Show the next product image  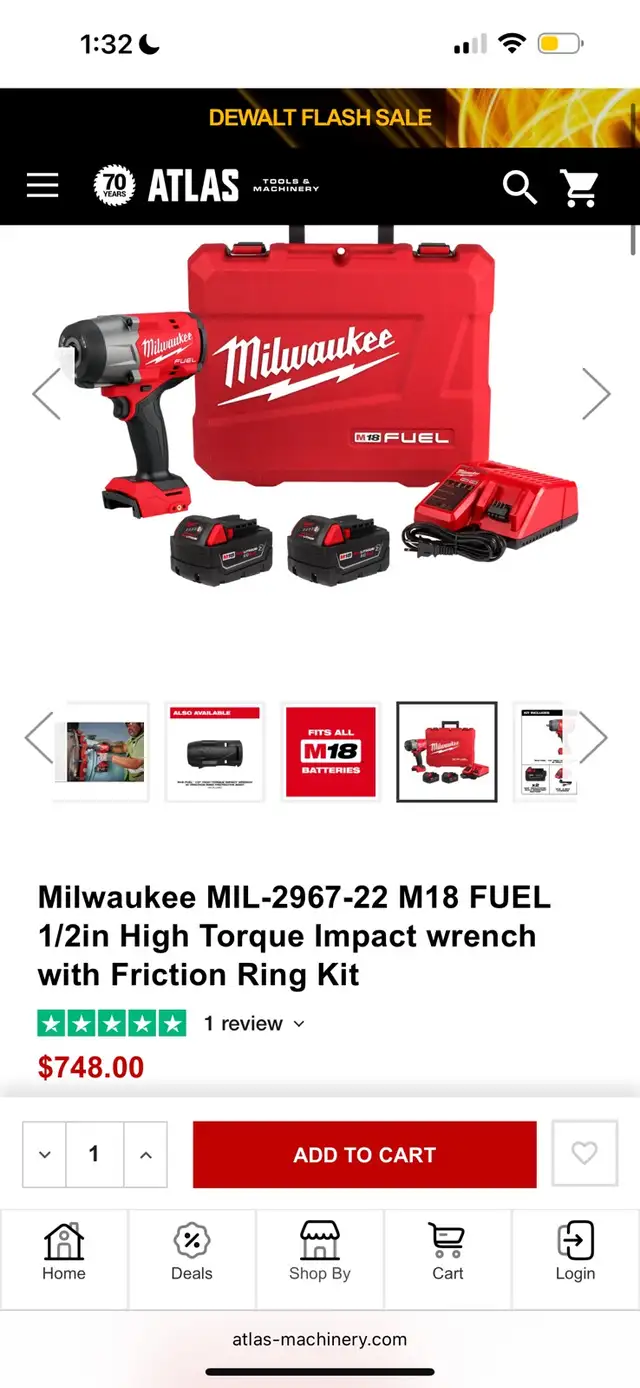(596, 393)
